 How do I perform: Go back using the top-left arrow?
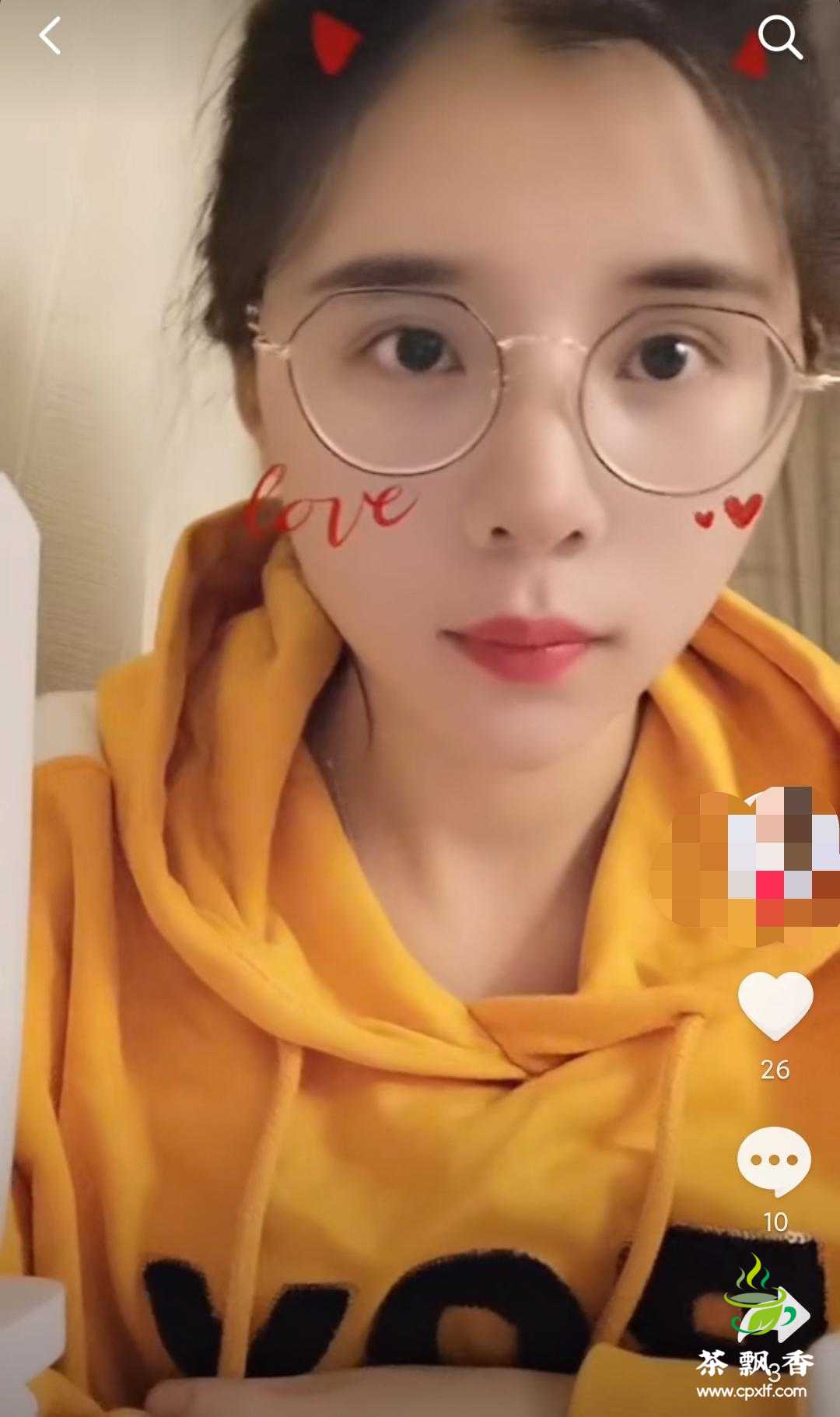tap(50, 37)
